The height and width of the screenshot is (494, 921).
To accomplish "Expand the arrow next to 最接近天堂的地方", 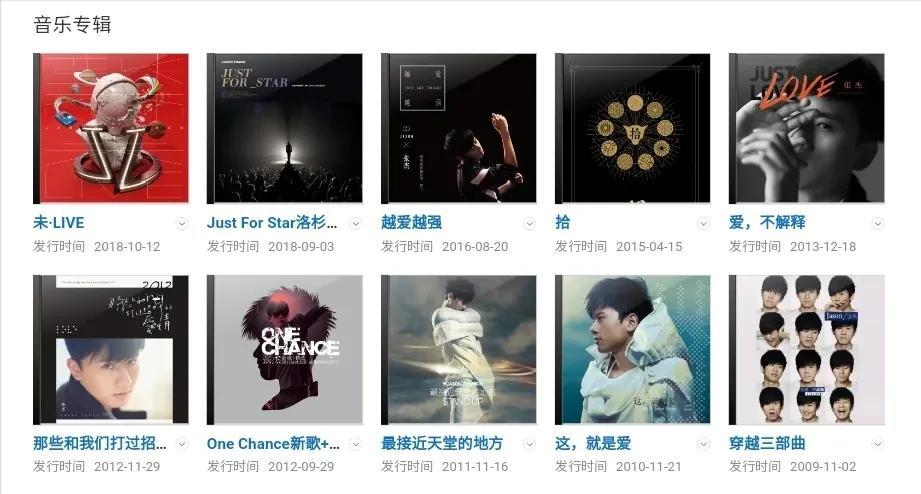I will coord(529,444).
